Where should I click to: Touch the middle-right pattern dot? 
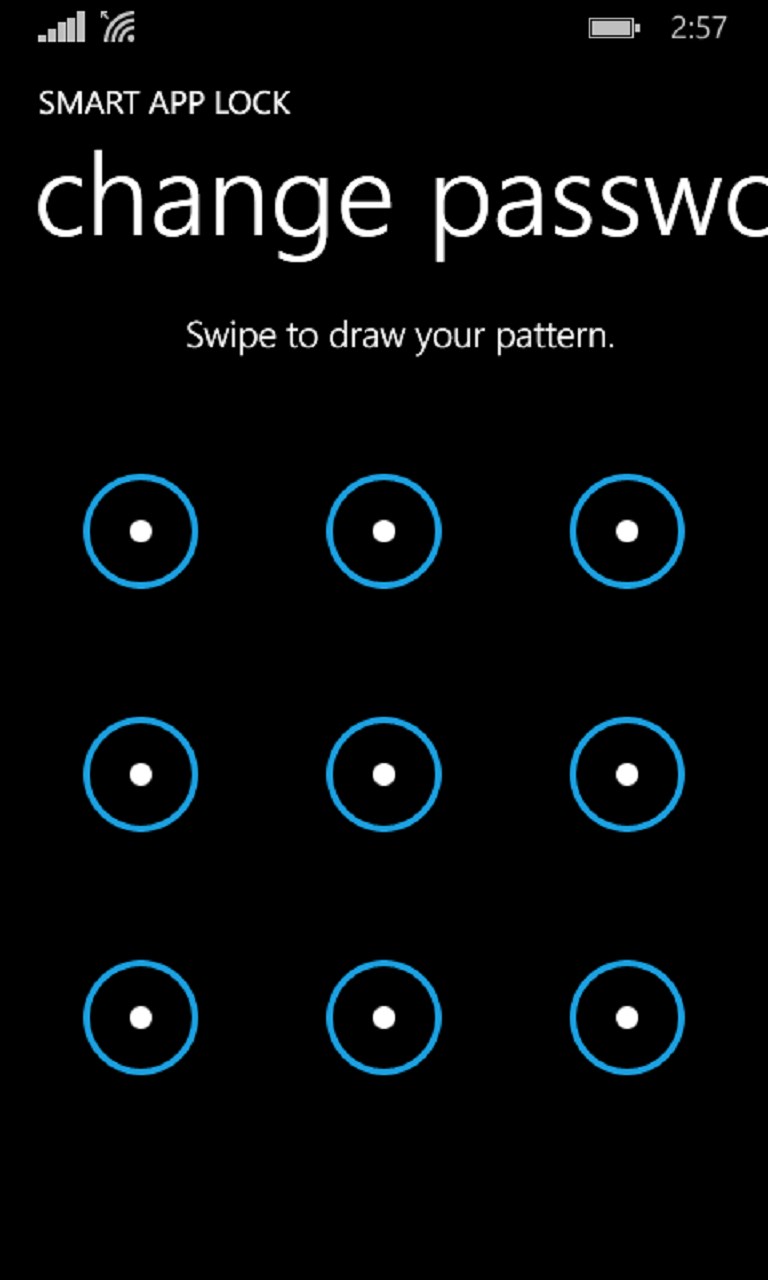click(x=627, y=774)
